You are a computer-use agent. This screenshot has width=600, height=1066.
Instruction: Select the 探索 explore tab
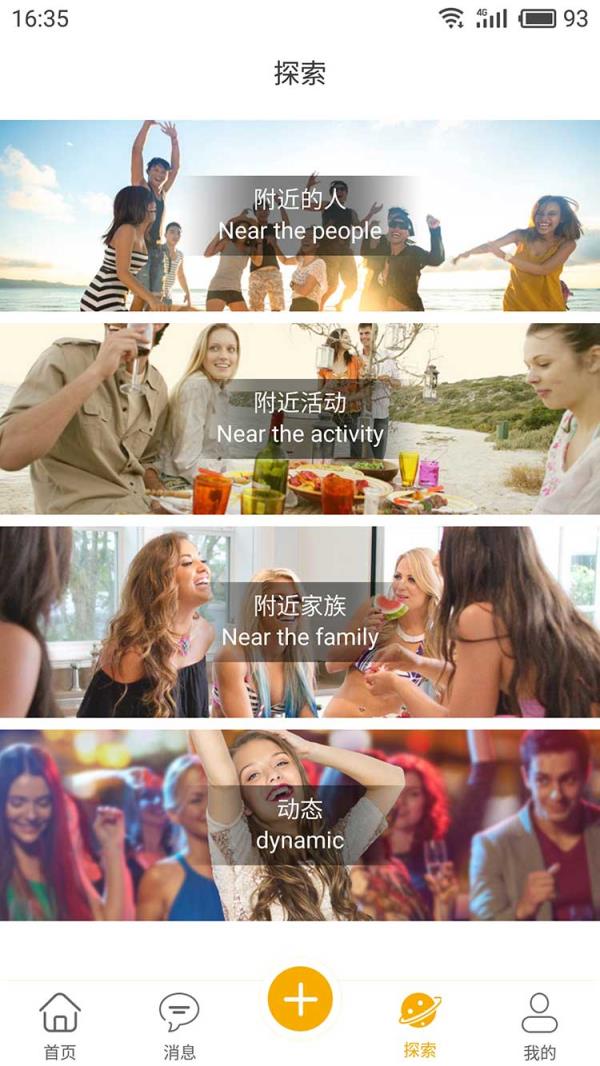[x=420, y=1025]
